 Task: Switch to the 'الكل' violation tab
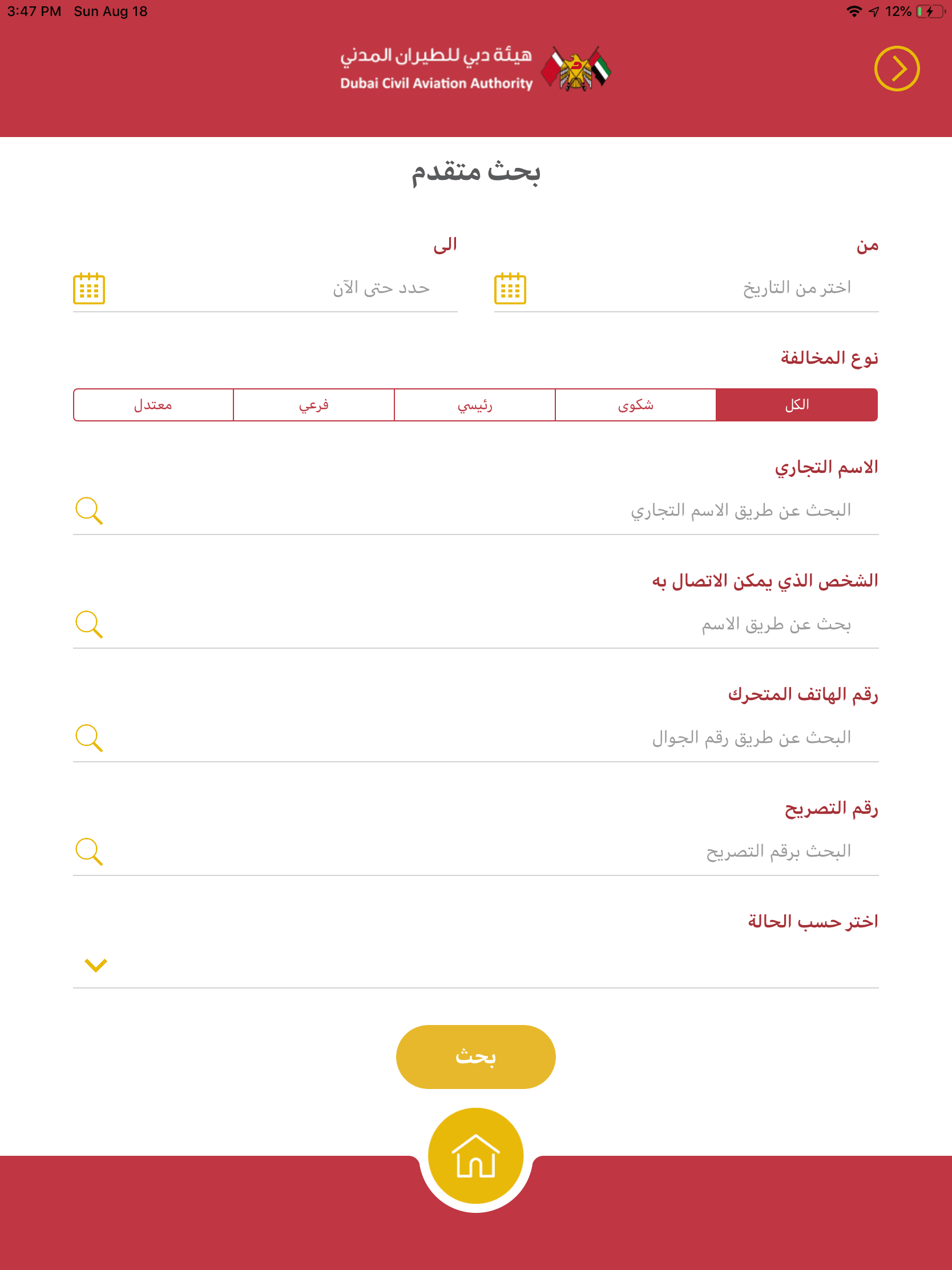797,404
